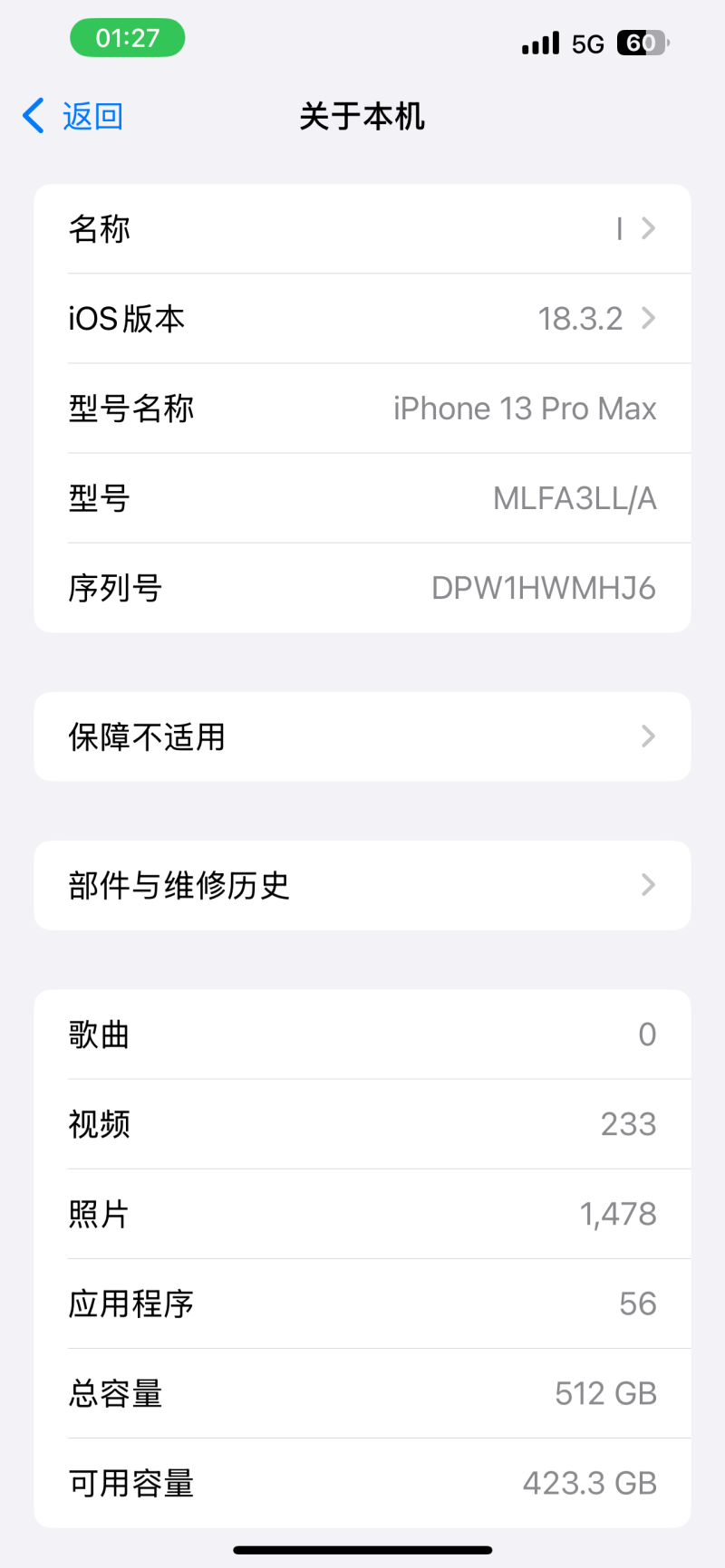This screenshot has height=1568, width=725.
Task: Open the 保障不适用 coverage row
Action: pyautogui.click(x=362, y=736)
